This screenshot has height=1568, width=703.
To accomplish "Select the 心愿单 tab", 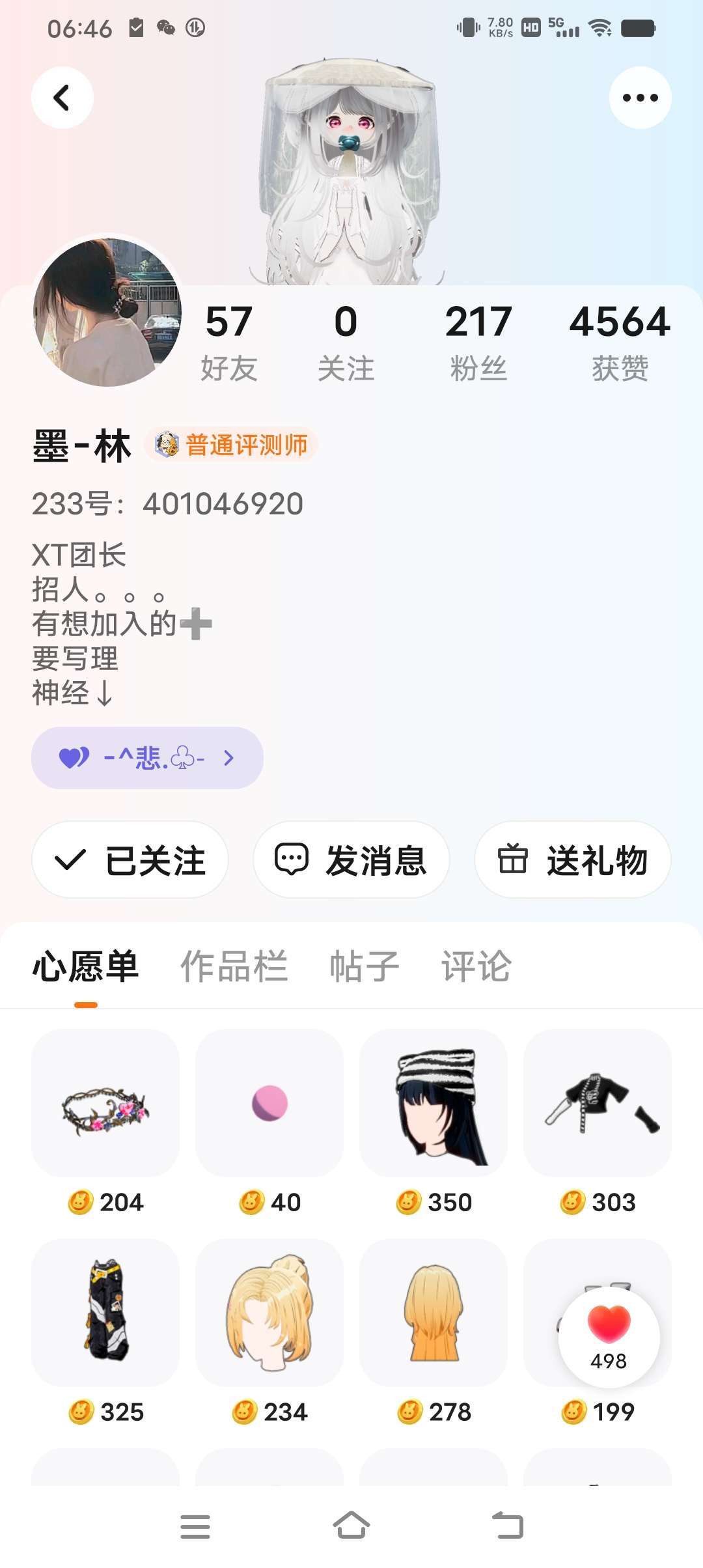I will click(85, 966).
